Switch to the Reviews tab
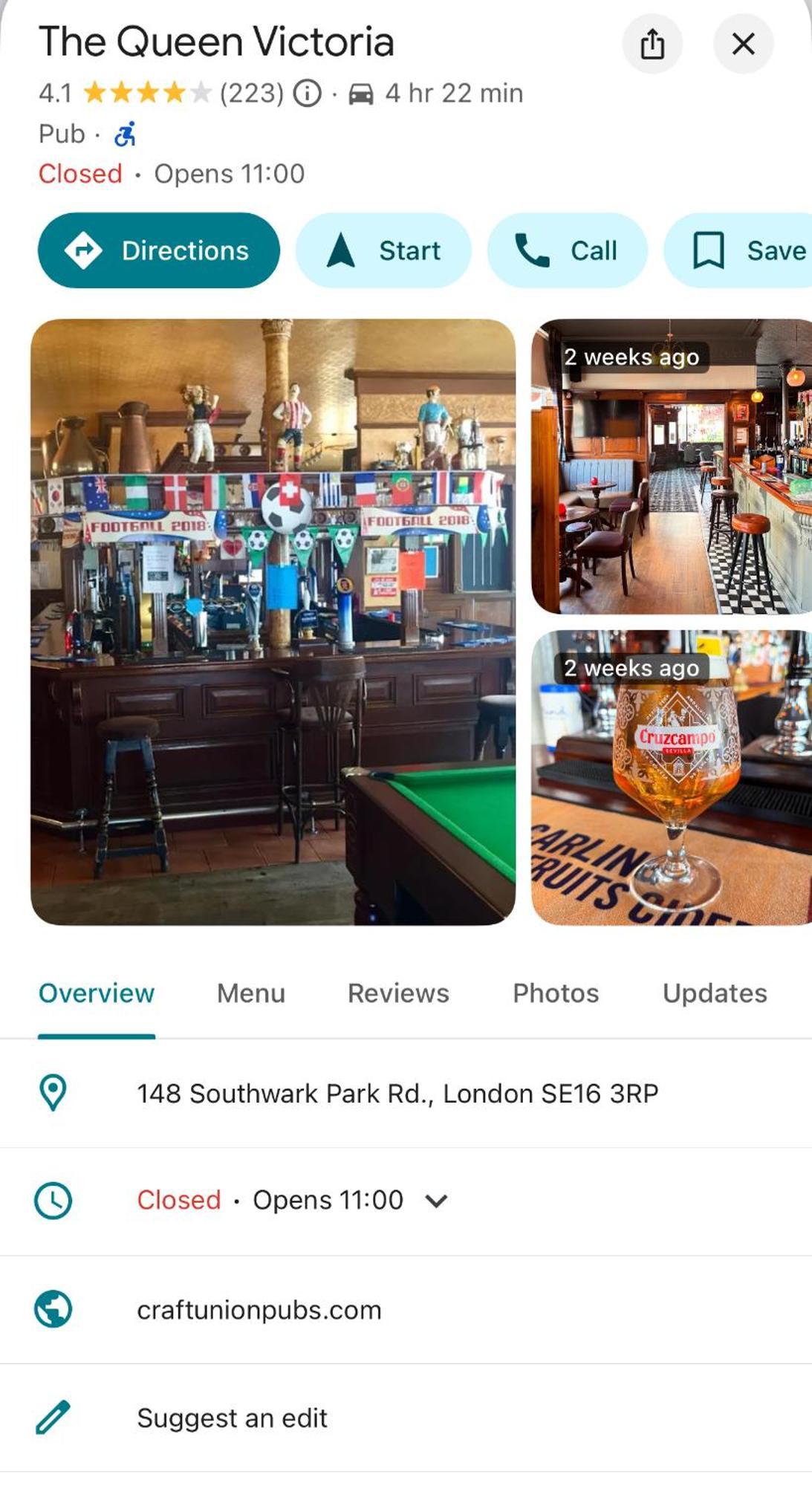This screenshot has height=1486, width=812. tap(398, 993)
